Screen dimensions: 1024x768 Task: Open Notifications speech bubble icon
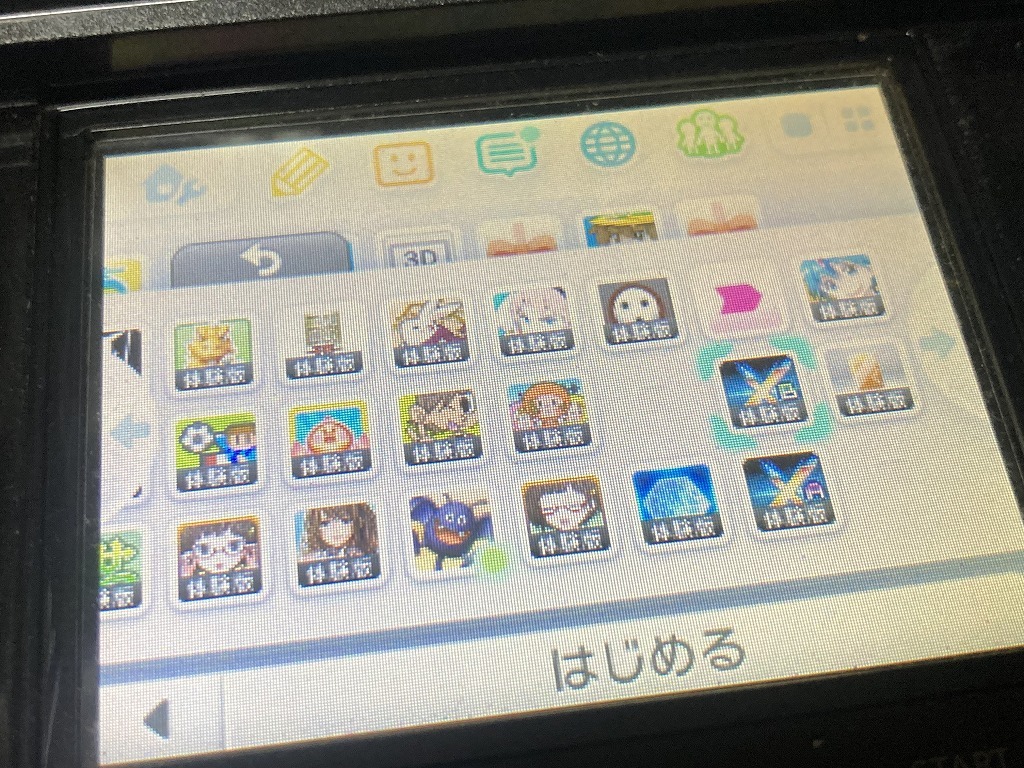[x=504, y=153]
